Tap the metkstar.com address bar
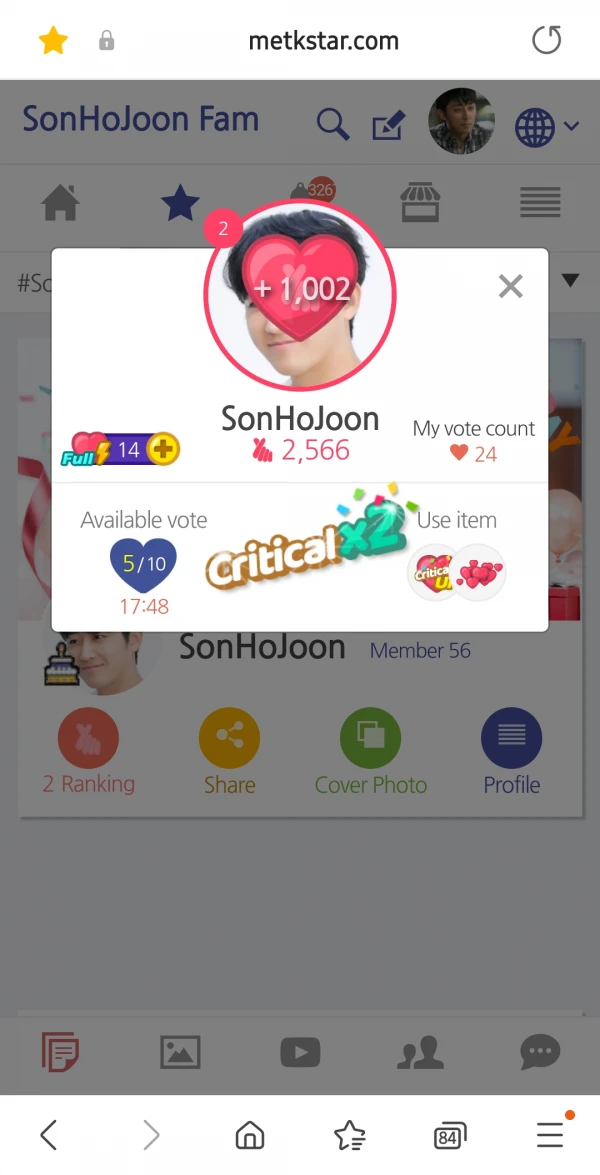The height and width of the screenshot is (1175, 600). point(323,41)
